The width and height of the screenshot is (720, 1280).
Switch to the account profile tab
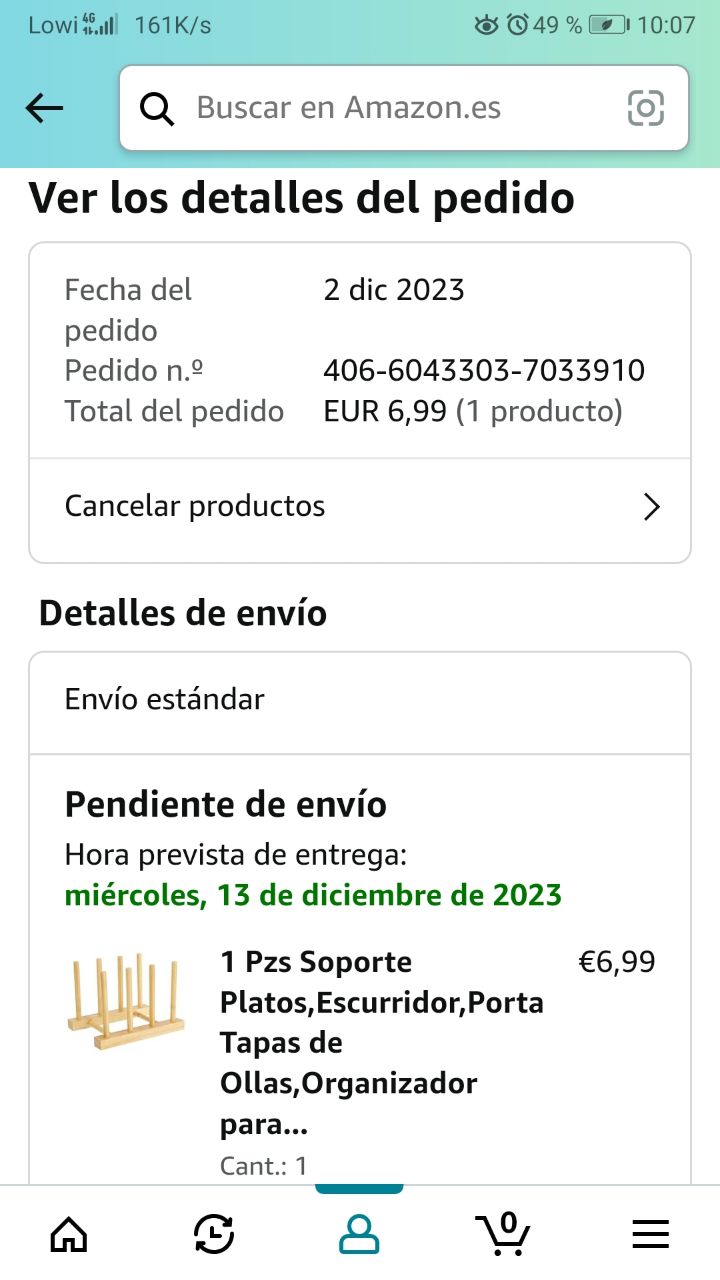(359, 1234)
